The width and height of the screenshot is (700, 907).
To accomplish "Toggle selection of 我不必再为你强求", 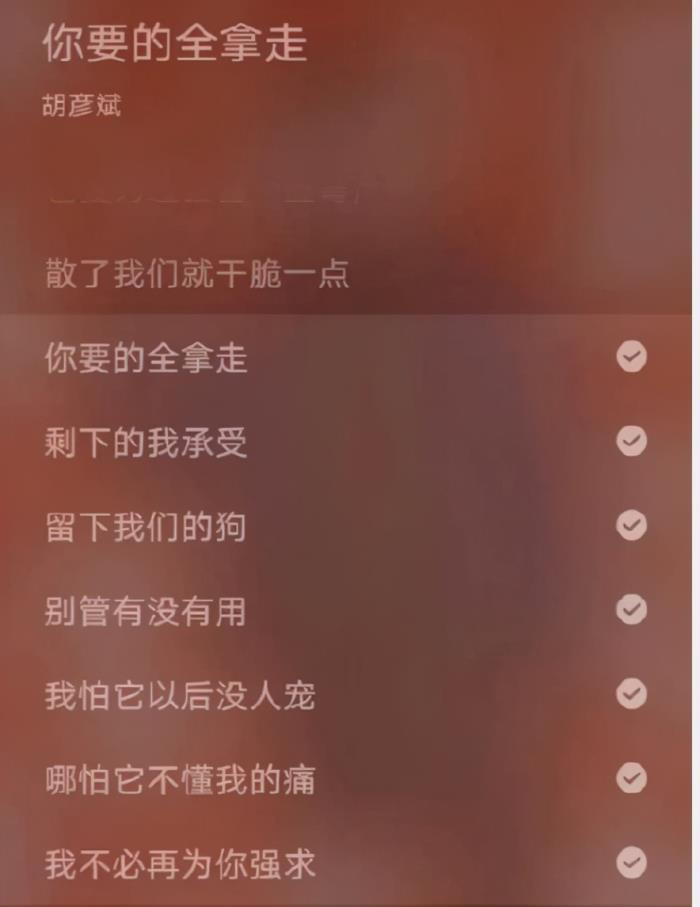I will coord(631,862).
